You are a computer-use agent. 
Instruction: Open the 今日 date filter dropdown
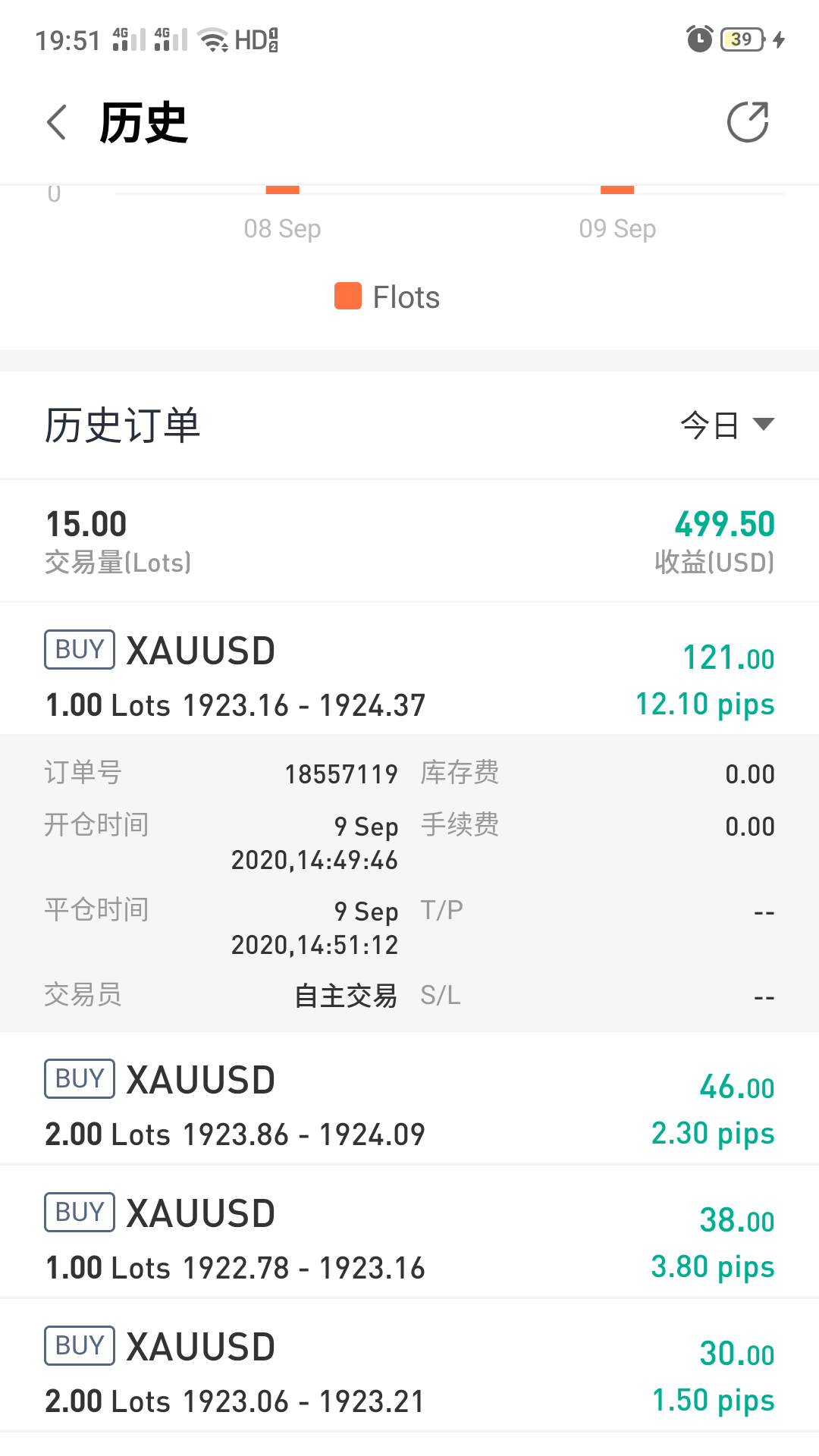point(727,425)
